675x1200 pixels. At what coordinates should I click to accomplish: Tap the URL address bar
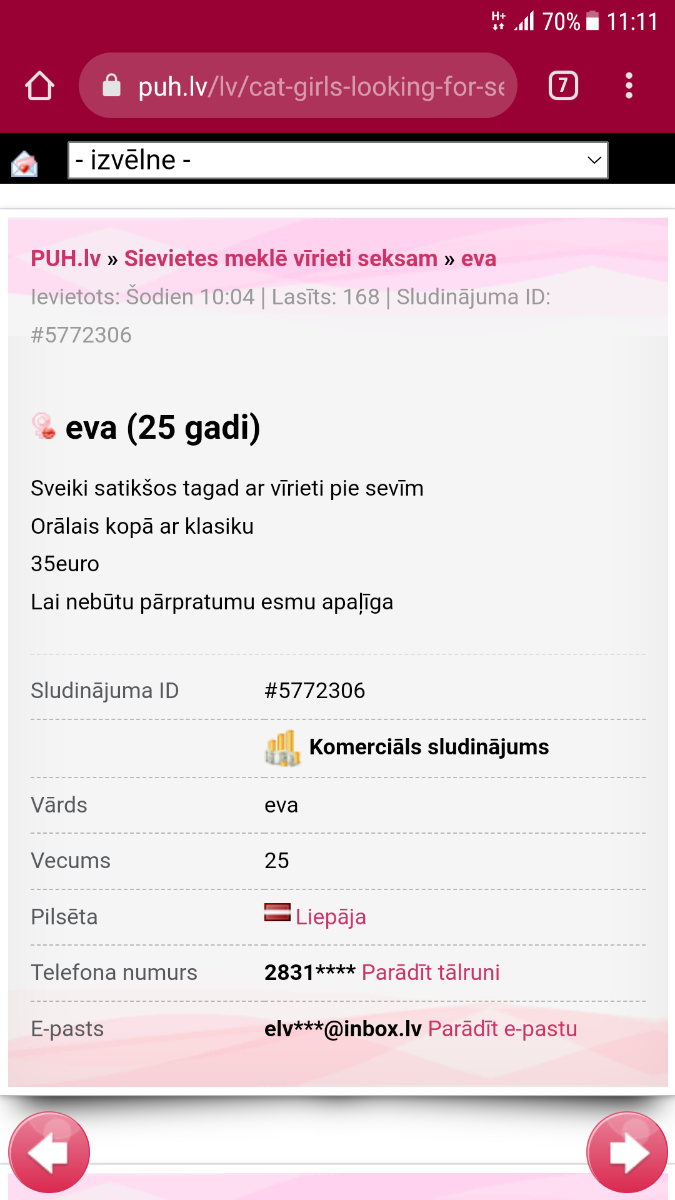(310, 86)
